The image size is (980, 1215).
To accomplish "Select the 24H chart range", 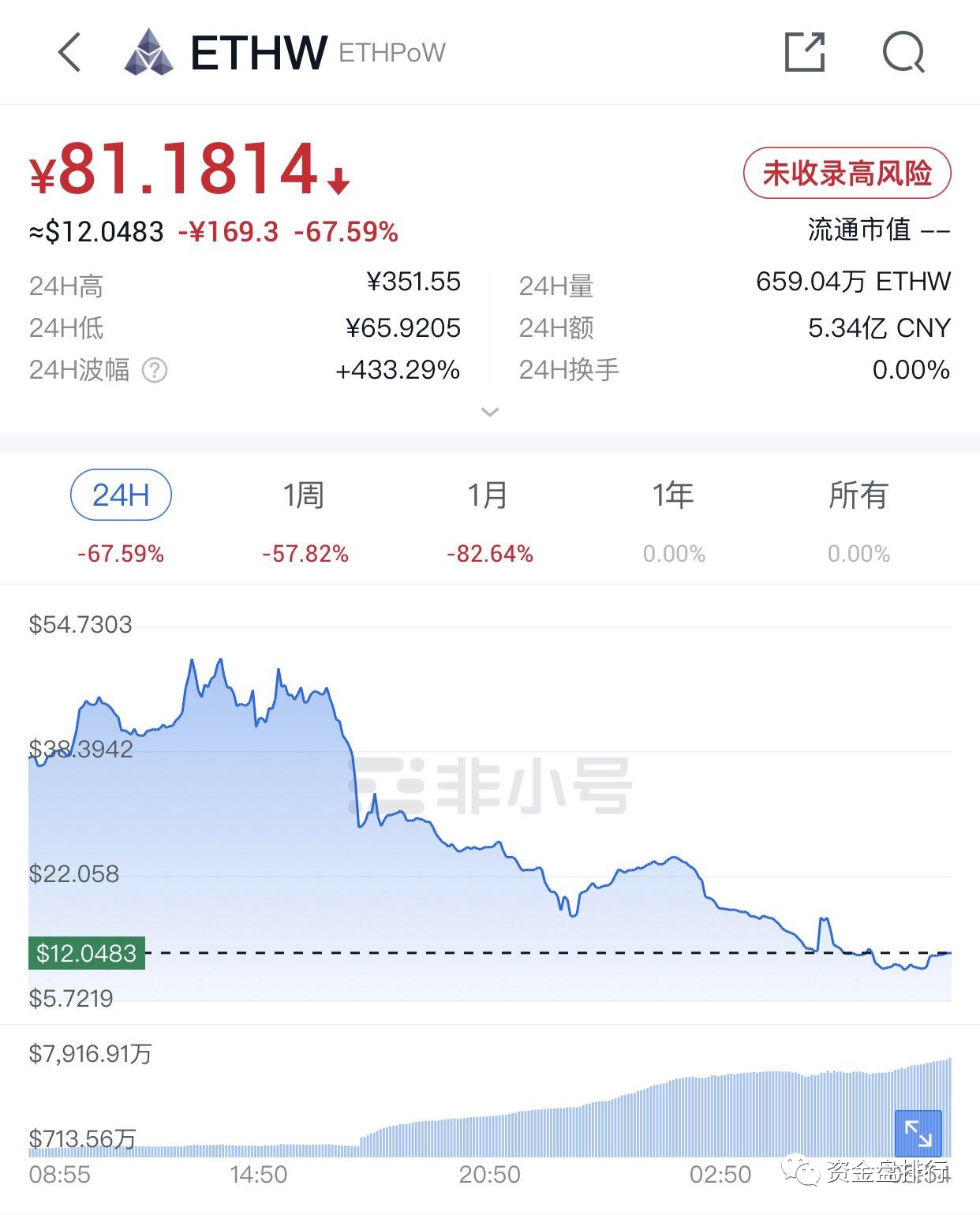I will coord(121,495).
